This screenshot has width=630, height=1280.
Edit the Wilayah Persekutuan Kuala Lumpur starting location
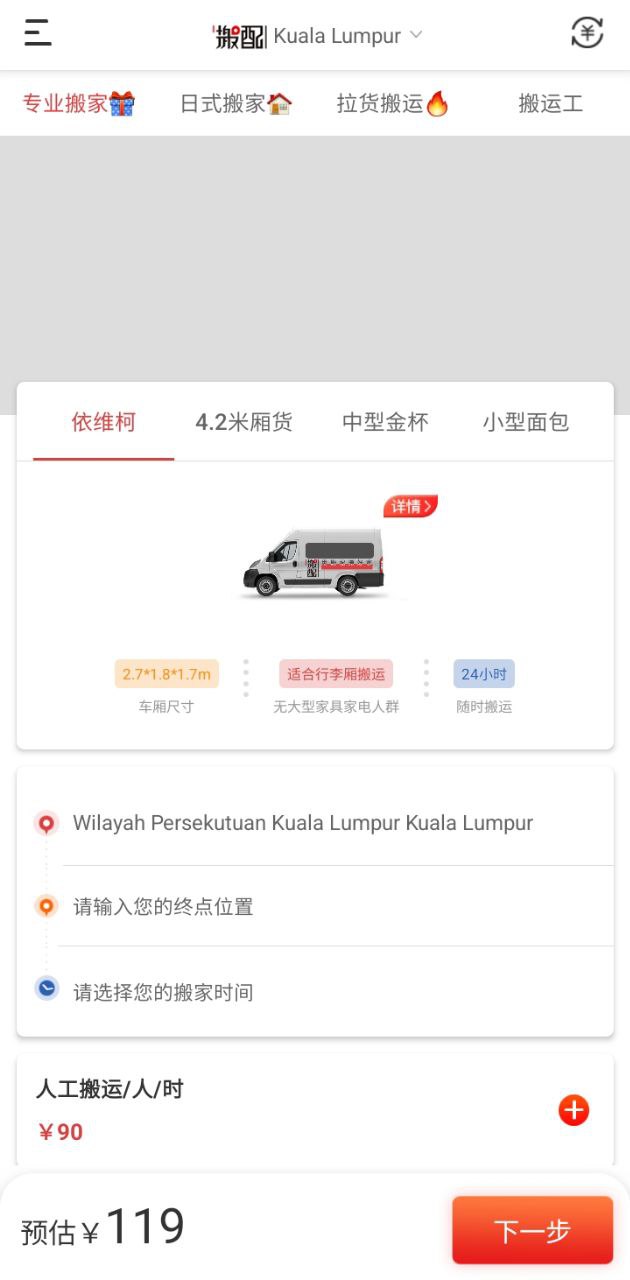click(302, 823)
